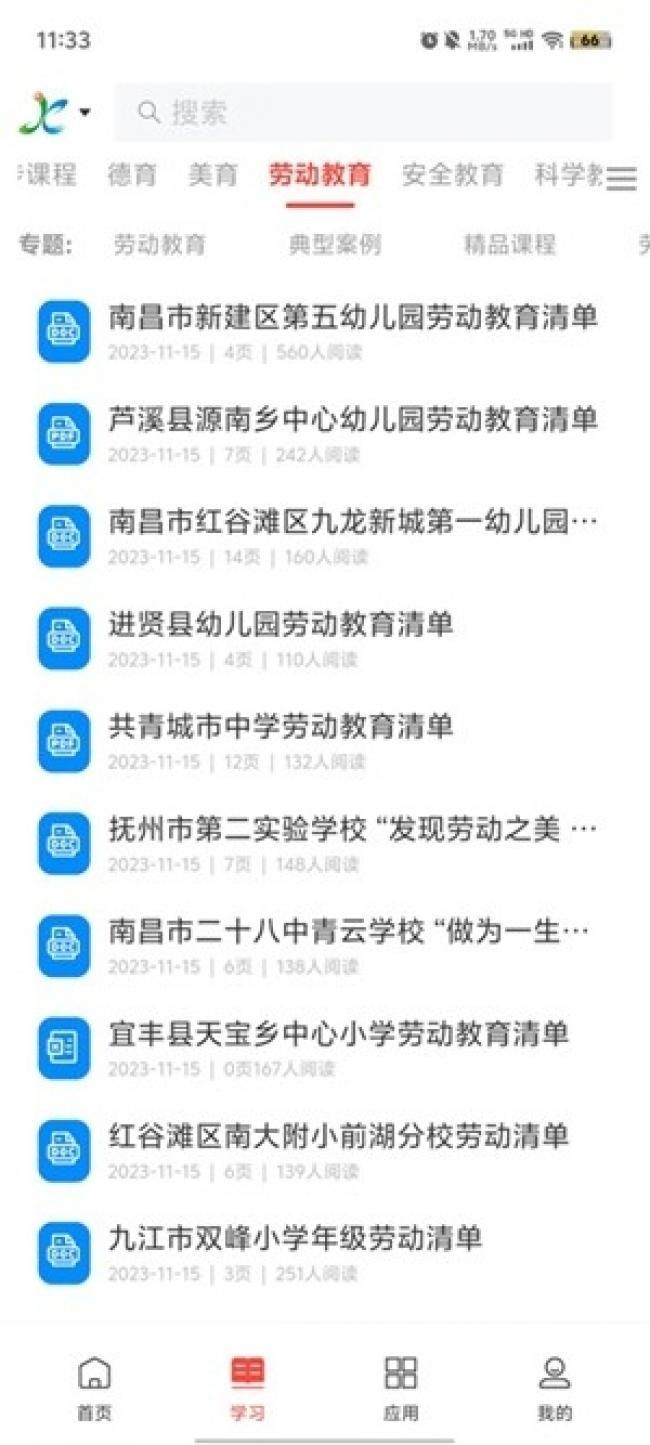The height and width of the screenshot is (1445, 650).
Task: Open the 我的 profile tab
Action: coord(555,1388)
